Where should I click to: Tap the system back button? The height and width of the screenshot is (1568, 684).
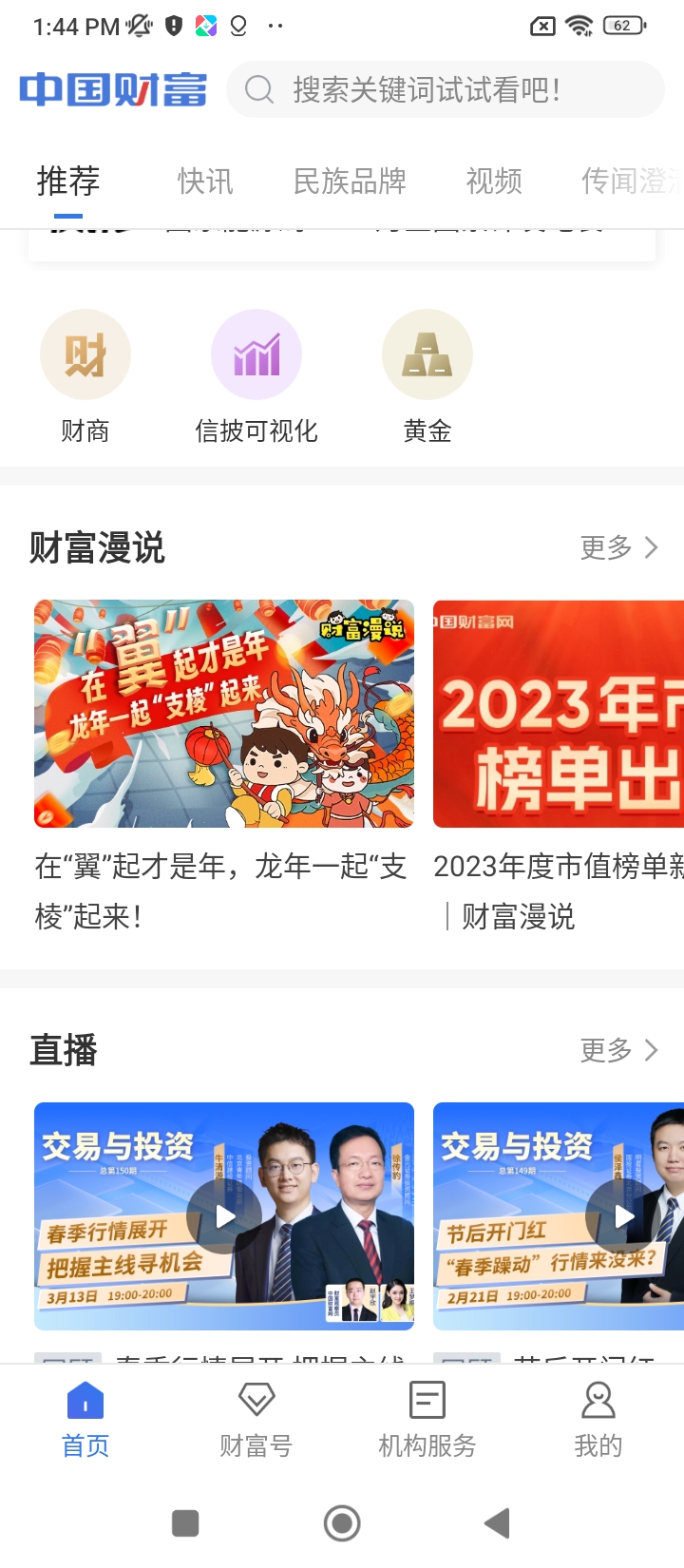pyautogui.click(x=497, y=1523)
